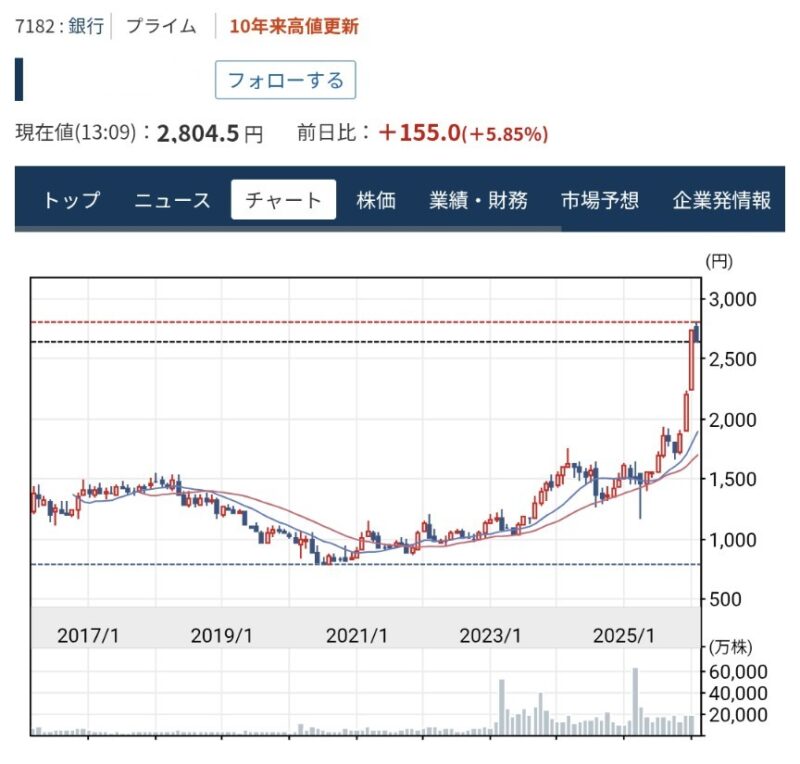Switch to the ニュース tab
Image resolution: width=800 pixels, height=764 pixels.
[173, 200]
